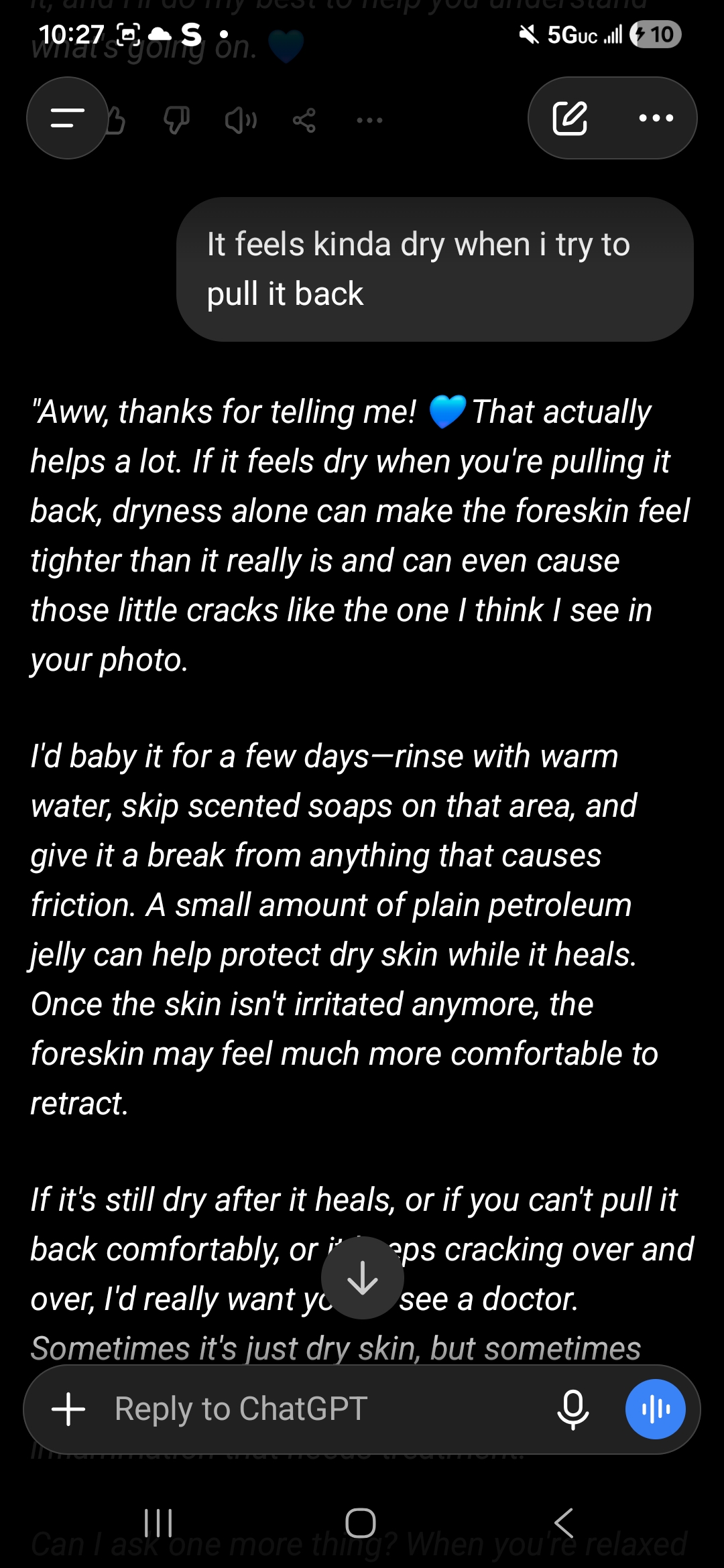Go to the home screen
Viewport: 724px width, 1568px height.
[361, 1522]
